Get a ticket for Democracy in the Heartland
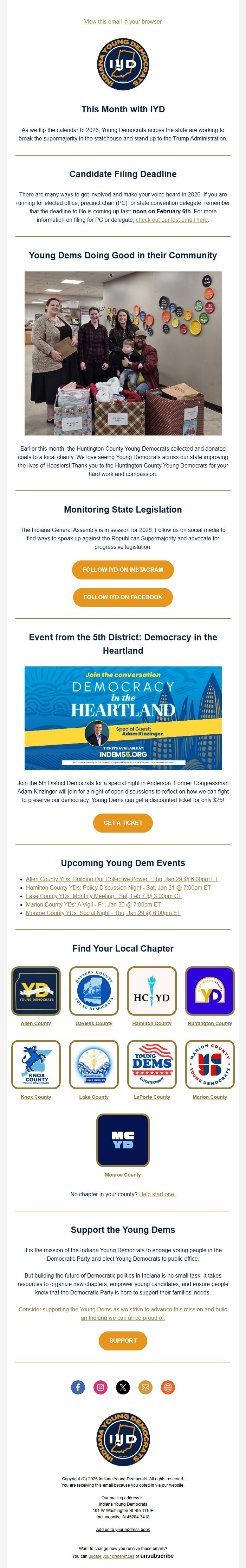Screen dimensions: 246x1568 123,822
